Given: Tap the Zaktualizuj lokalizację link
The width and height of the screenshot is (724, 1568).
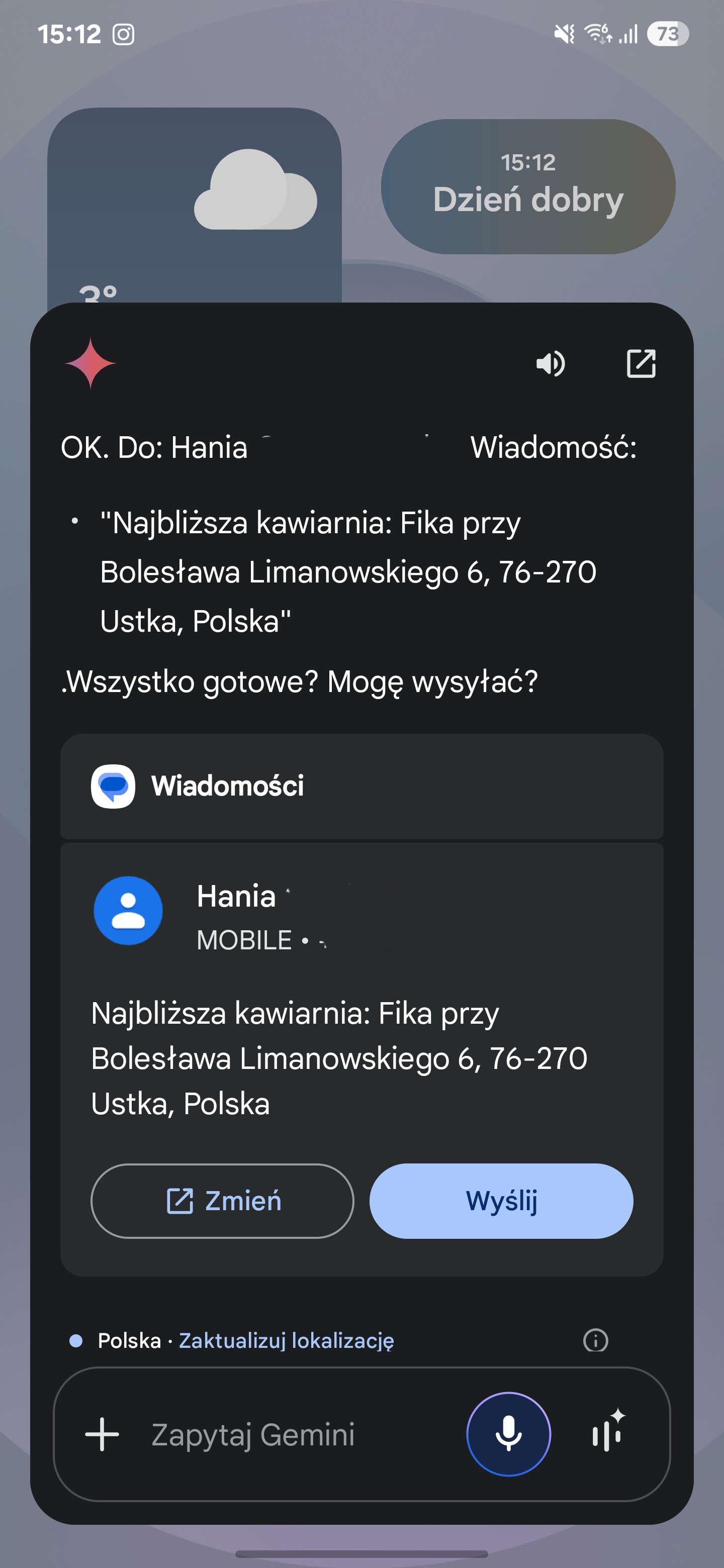Looking at the screenshot, I should [x=286, y=1340].
